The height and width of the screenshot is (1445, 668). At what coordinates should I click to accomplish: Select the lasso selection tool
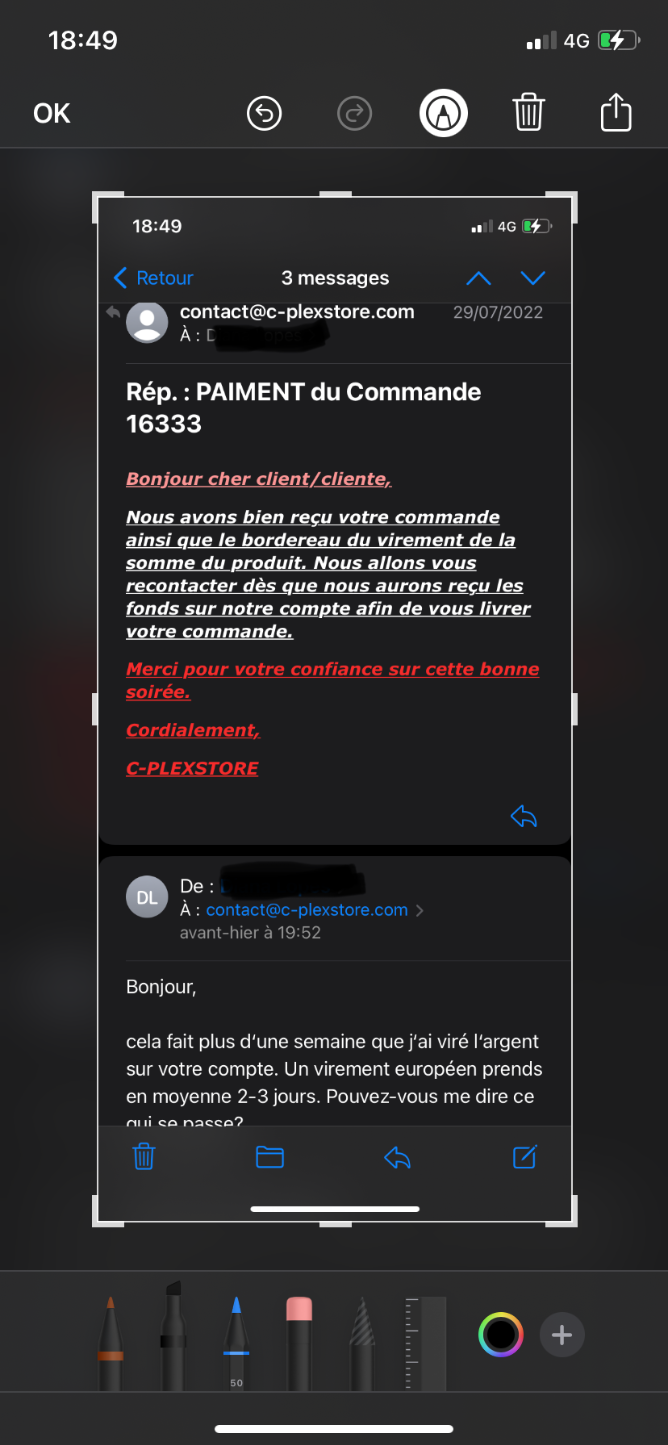pyautogui.click(x=362, y=1342)
